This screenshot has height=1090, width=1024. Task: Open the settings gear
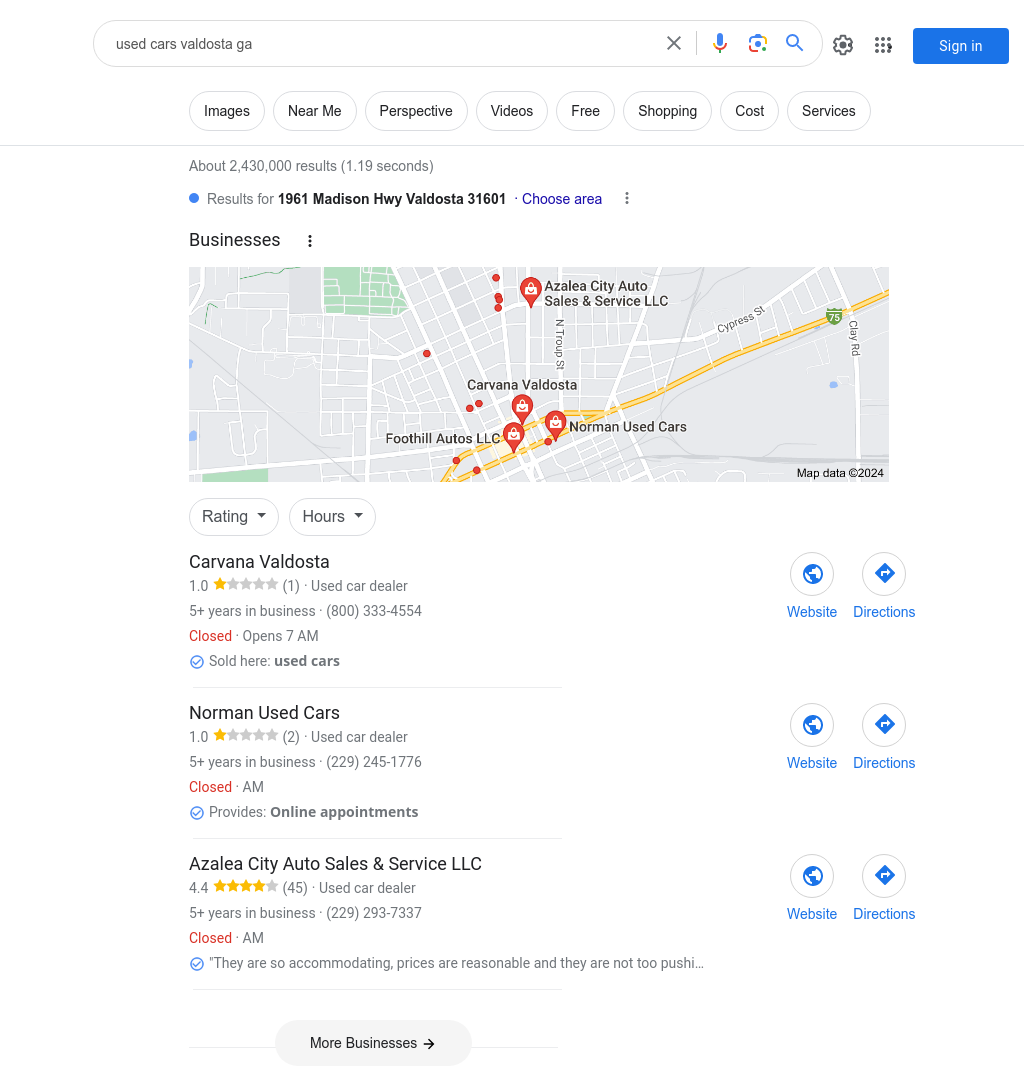tap(843, 45)
